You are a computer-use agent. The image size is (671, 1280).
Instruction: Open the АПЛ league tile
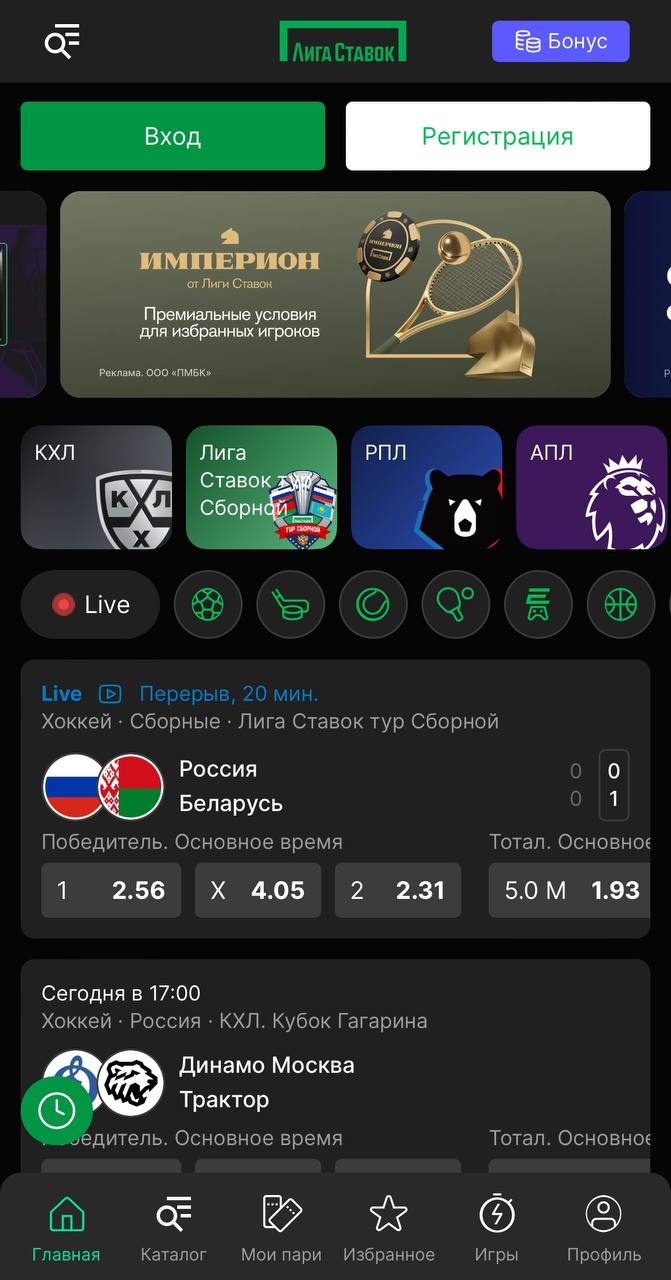pyautogui.click(x=592, y=488)
